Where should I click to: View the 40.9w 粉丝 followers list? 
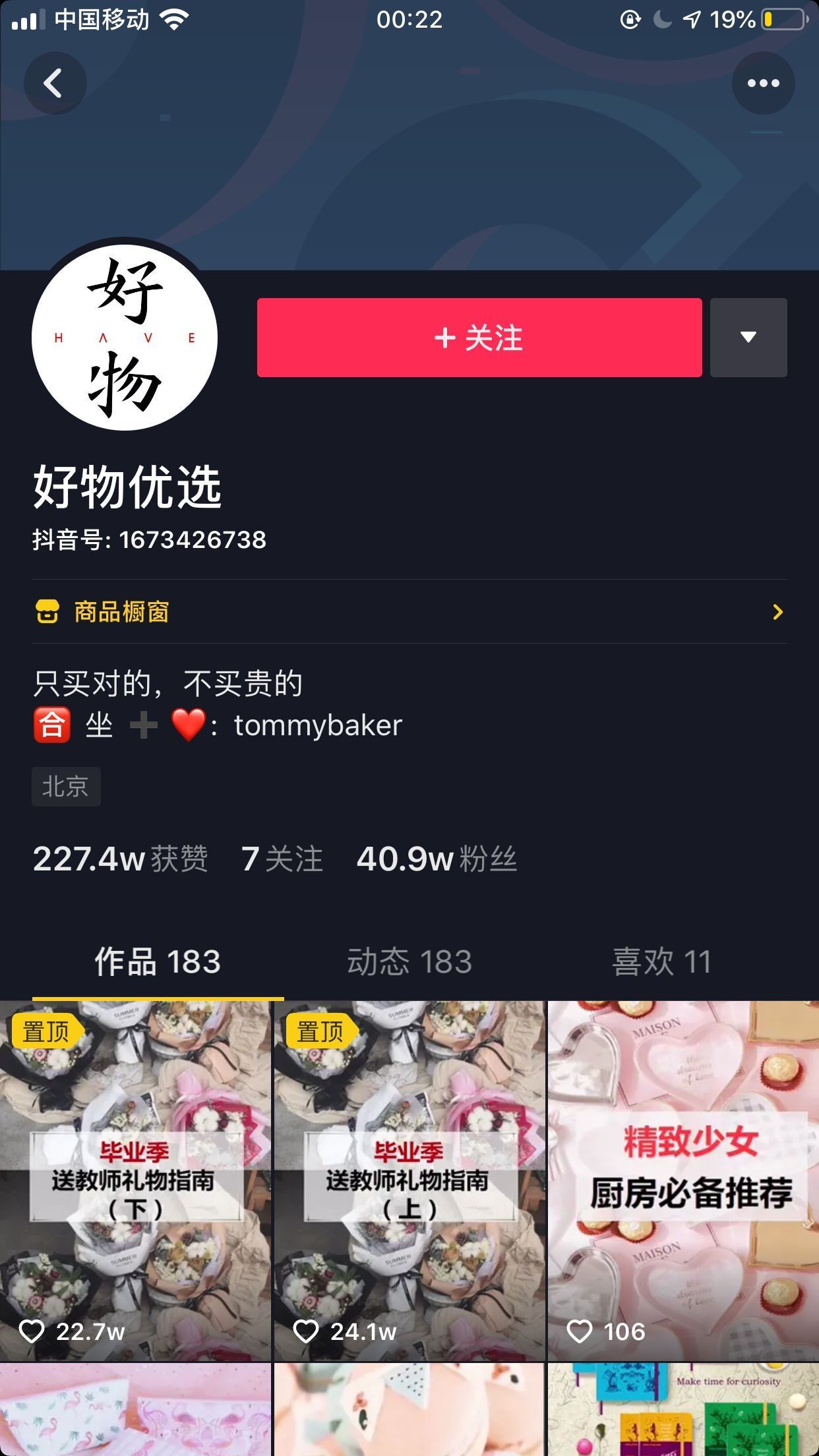coord(437,859)
